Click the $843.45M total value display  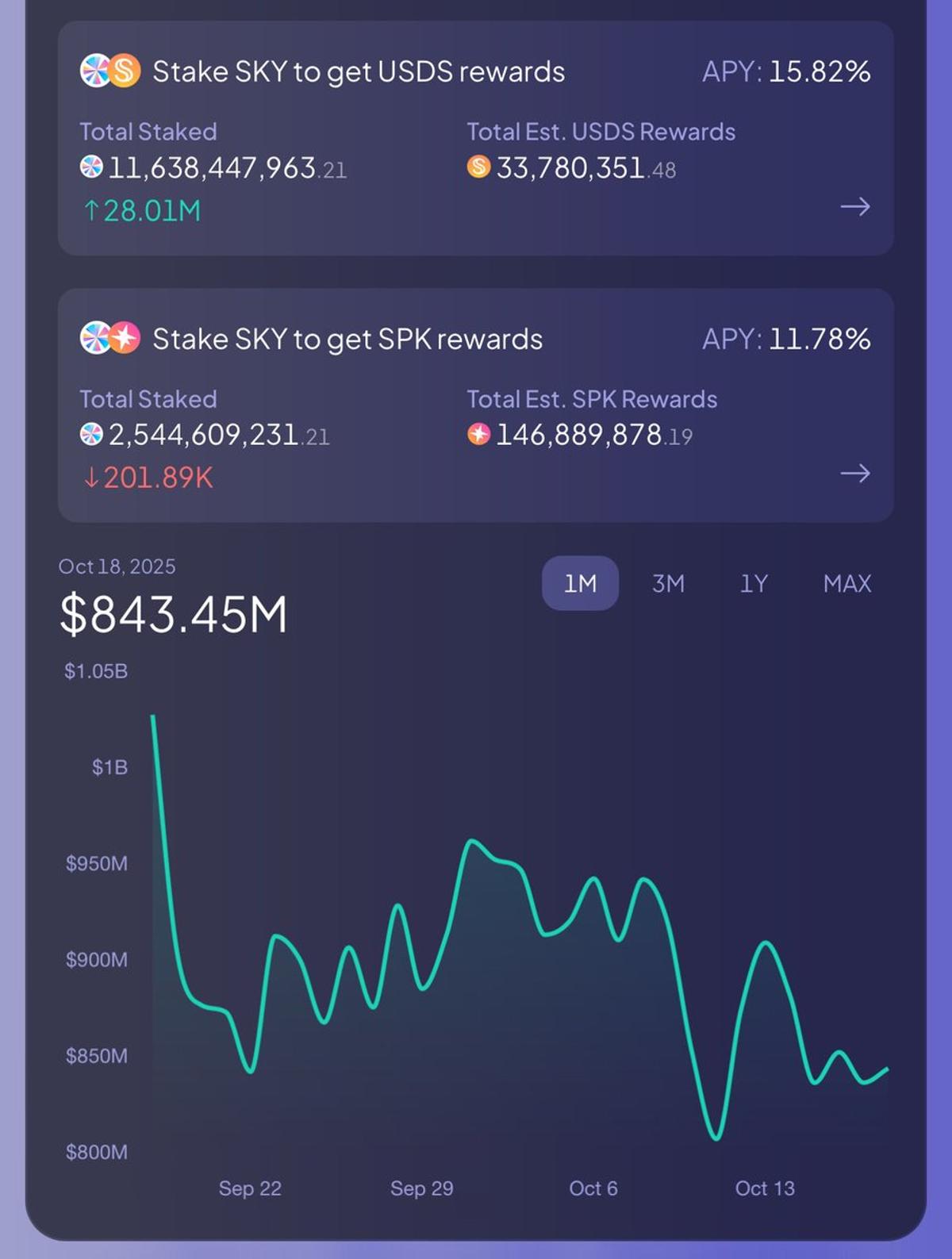pos(173,615)
